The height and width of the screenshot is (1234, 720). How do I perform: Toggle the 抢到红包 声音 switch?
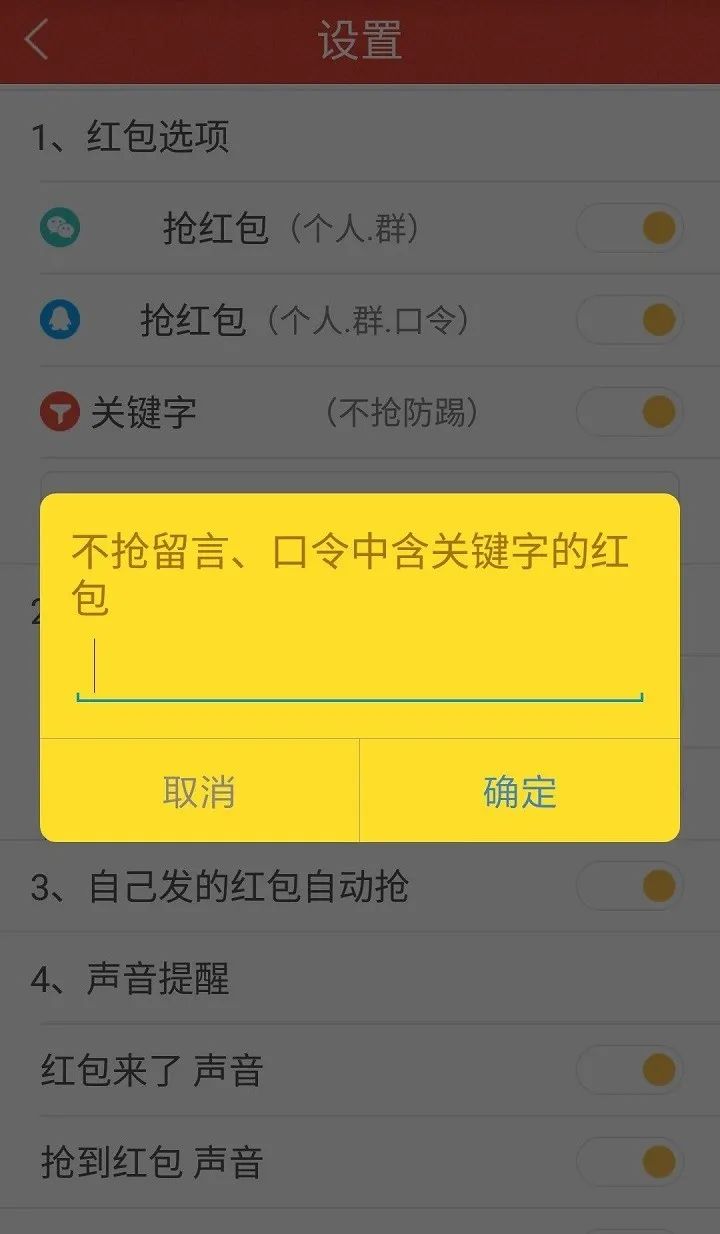(x=630, y=1163)
